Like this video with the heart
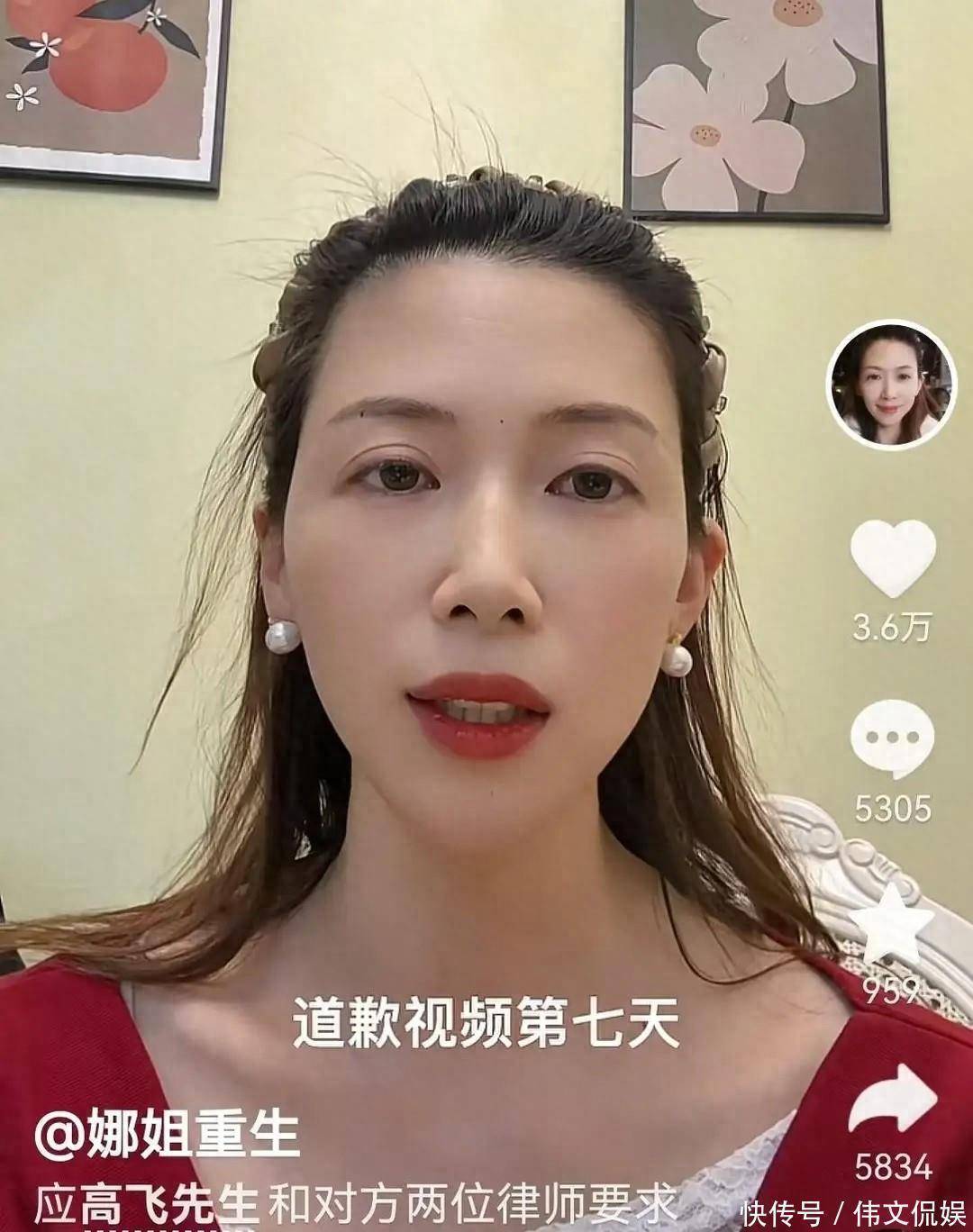 pyautogui.click(x=893, y=558)
